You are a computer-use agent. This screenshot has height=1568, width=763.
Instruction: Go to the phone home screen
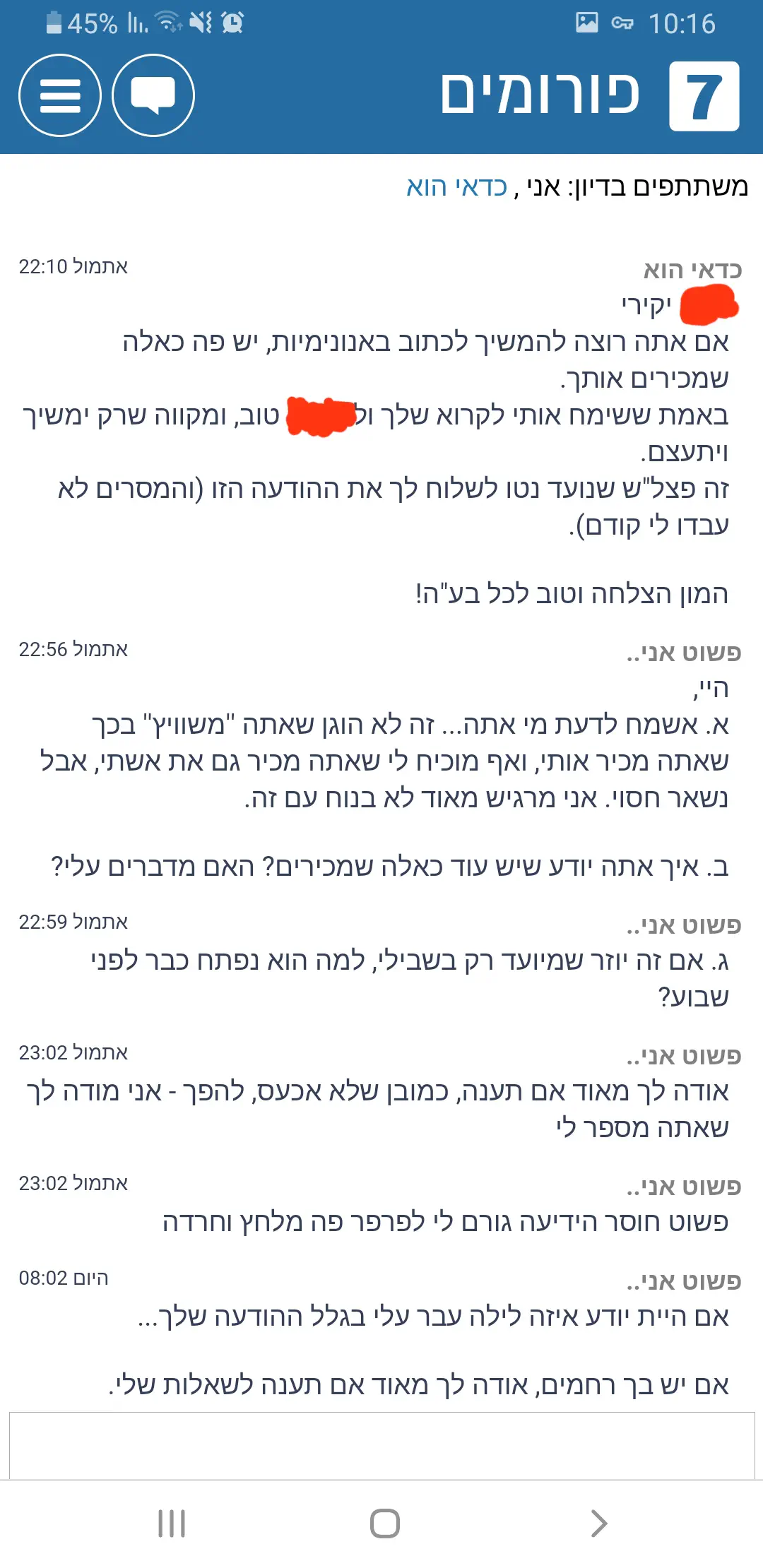point(384,1523)
